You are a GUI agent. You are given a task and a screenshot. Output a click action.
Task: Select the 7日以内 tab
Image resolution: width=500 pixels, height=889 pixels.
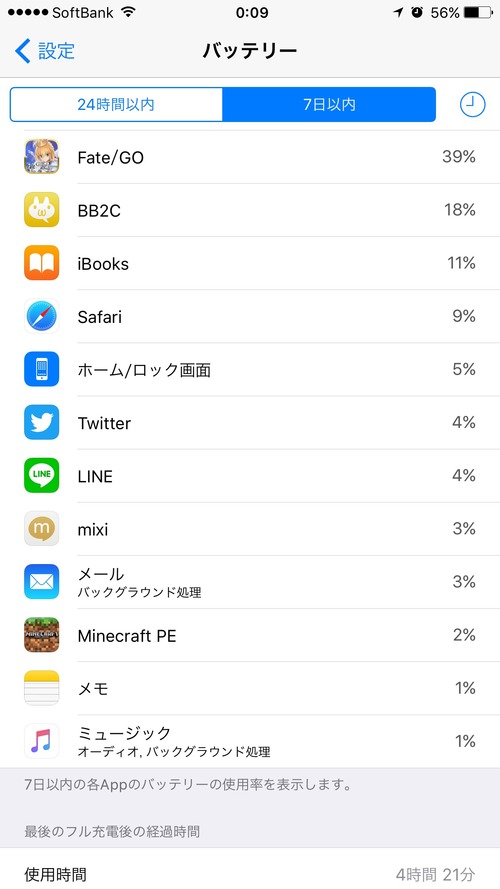(x=329, y=104)
